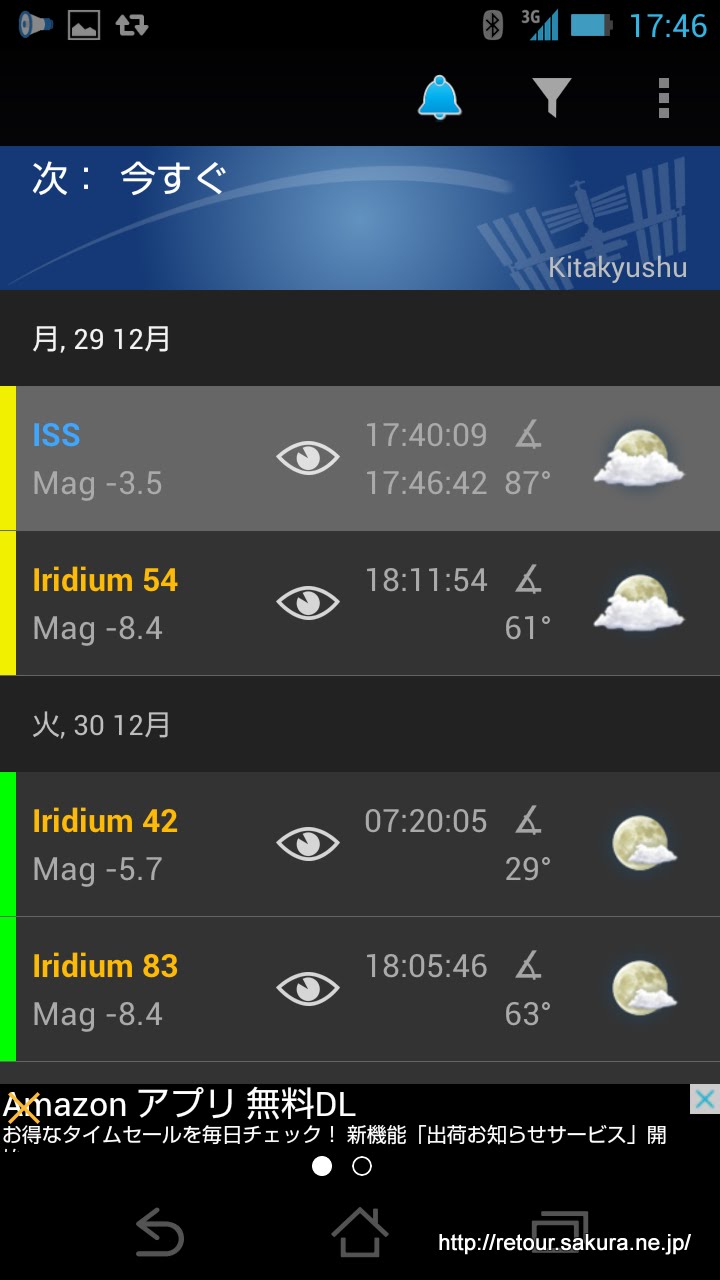Open the Iridium 83 flare details
720x1280 pixels.
pos(360,989)
